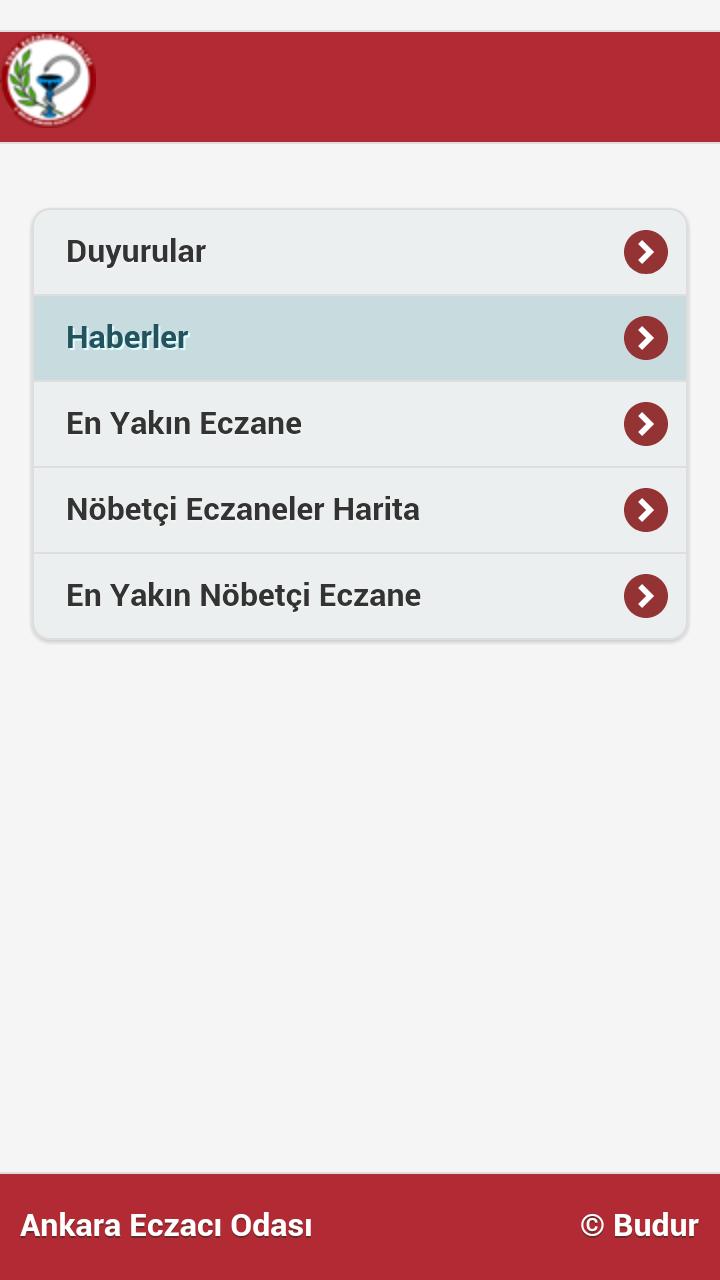The width and height of the screenshot is (720, 1280).
Task: Tap the black status bar at top
Action: (x=360, y=16)
